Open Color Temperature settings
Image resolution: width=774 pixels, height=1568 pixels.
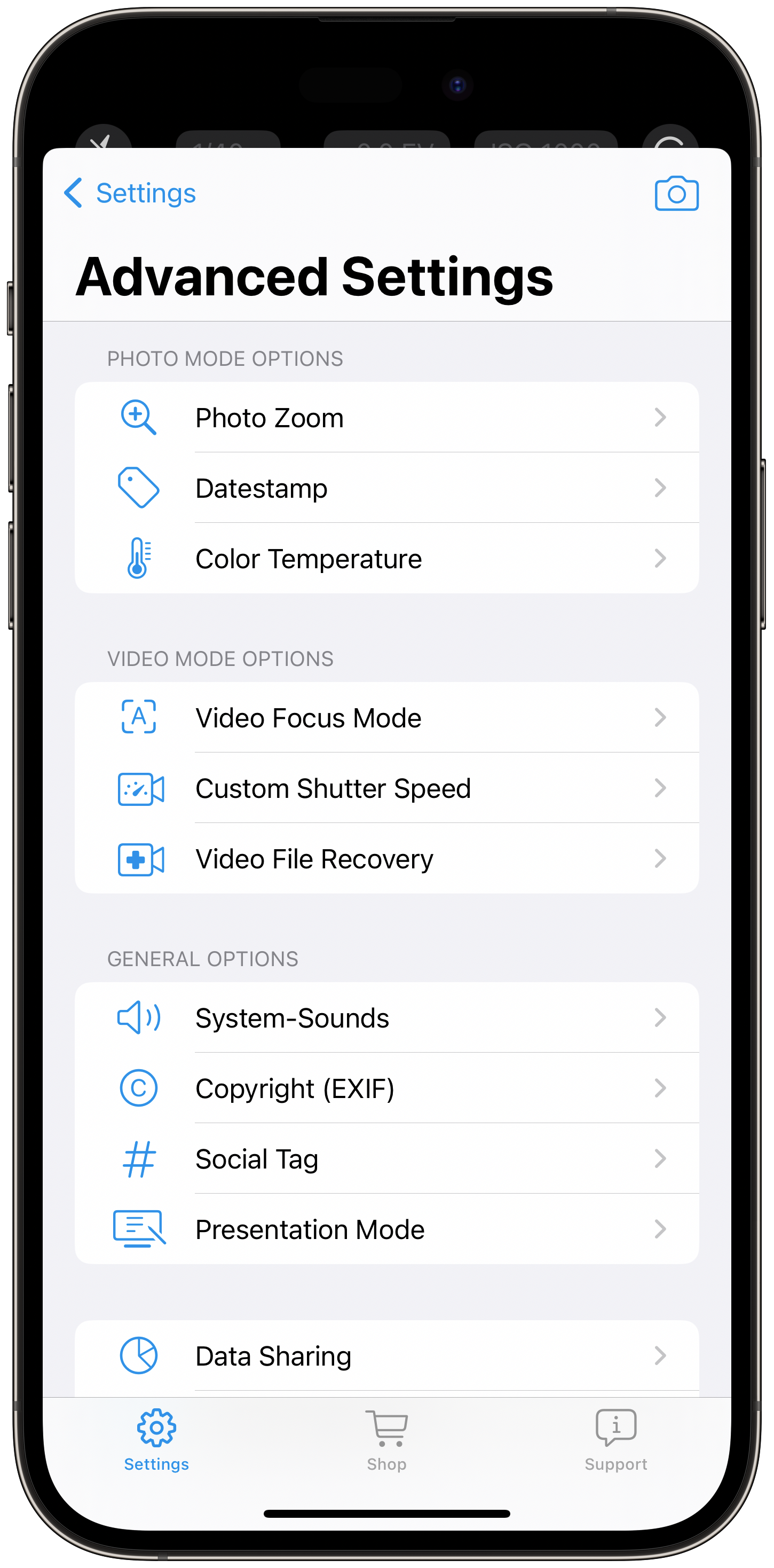(386, 558)
